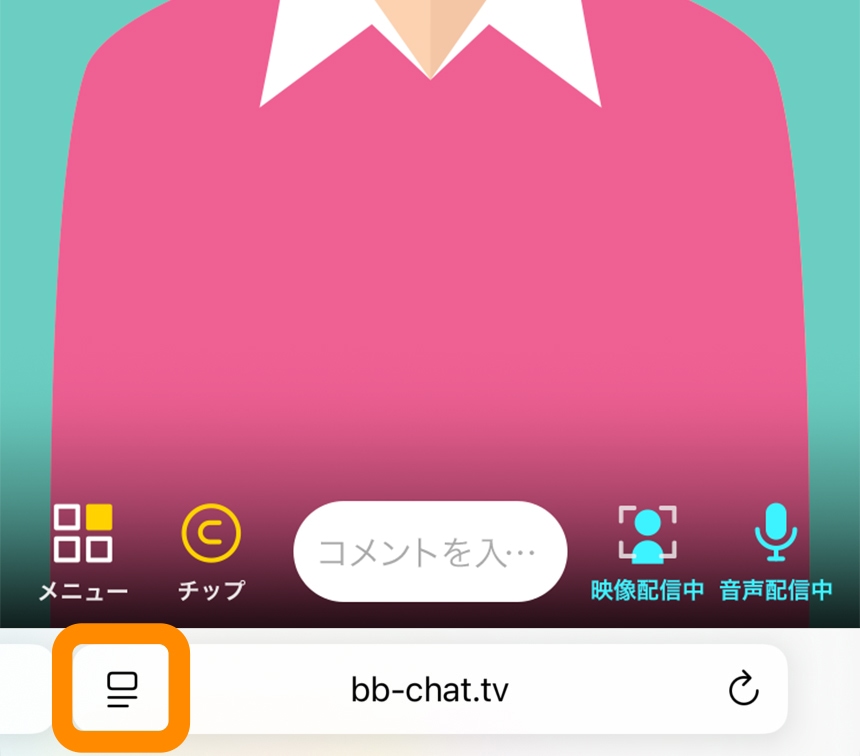Open the メニュー grid menu
The width and height of the screenshot is (860, 756).
tap(83, 549)
